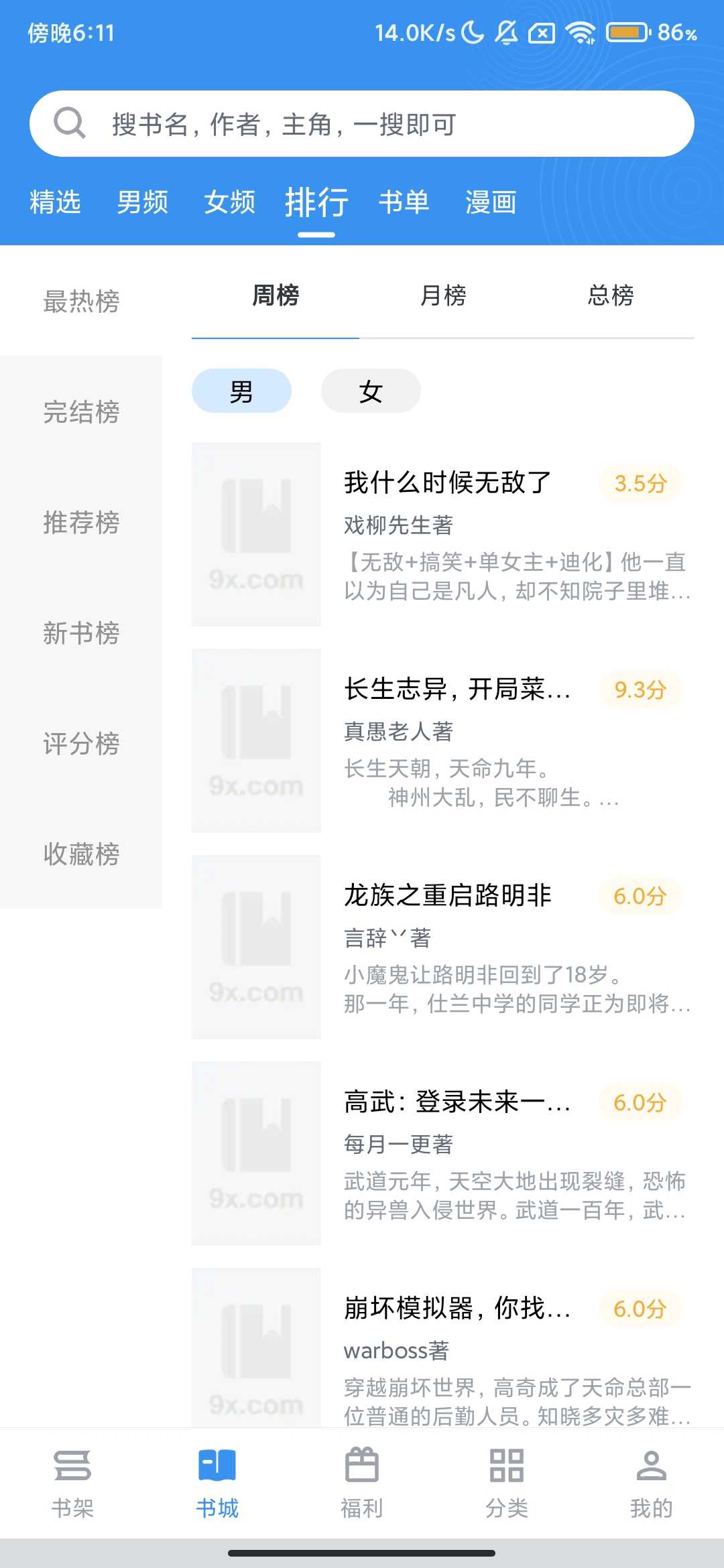Screen dimensions: 724x1568
Task: Open the book 龙族之重启路明非
Action: click(x=447, y=895)
